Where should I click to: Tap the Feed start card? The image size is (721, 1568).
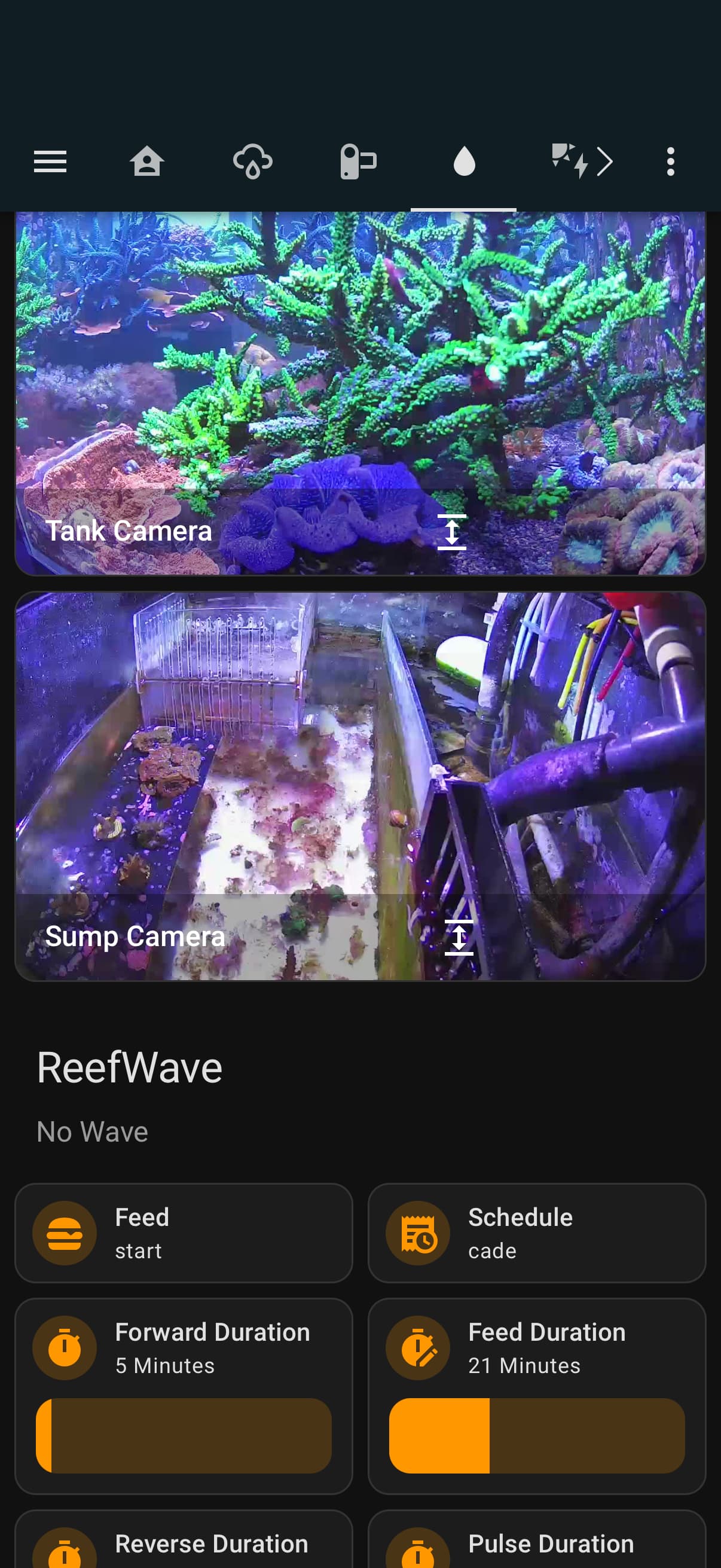click(184, 1233)
